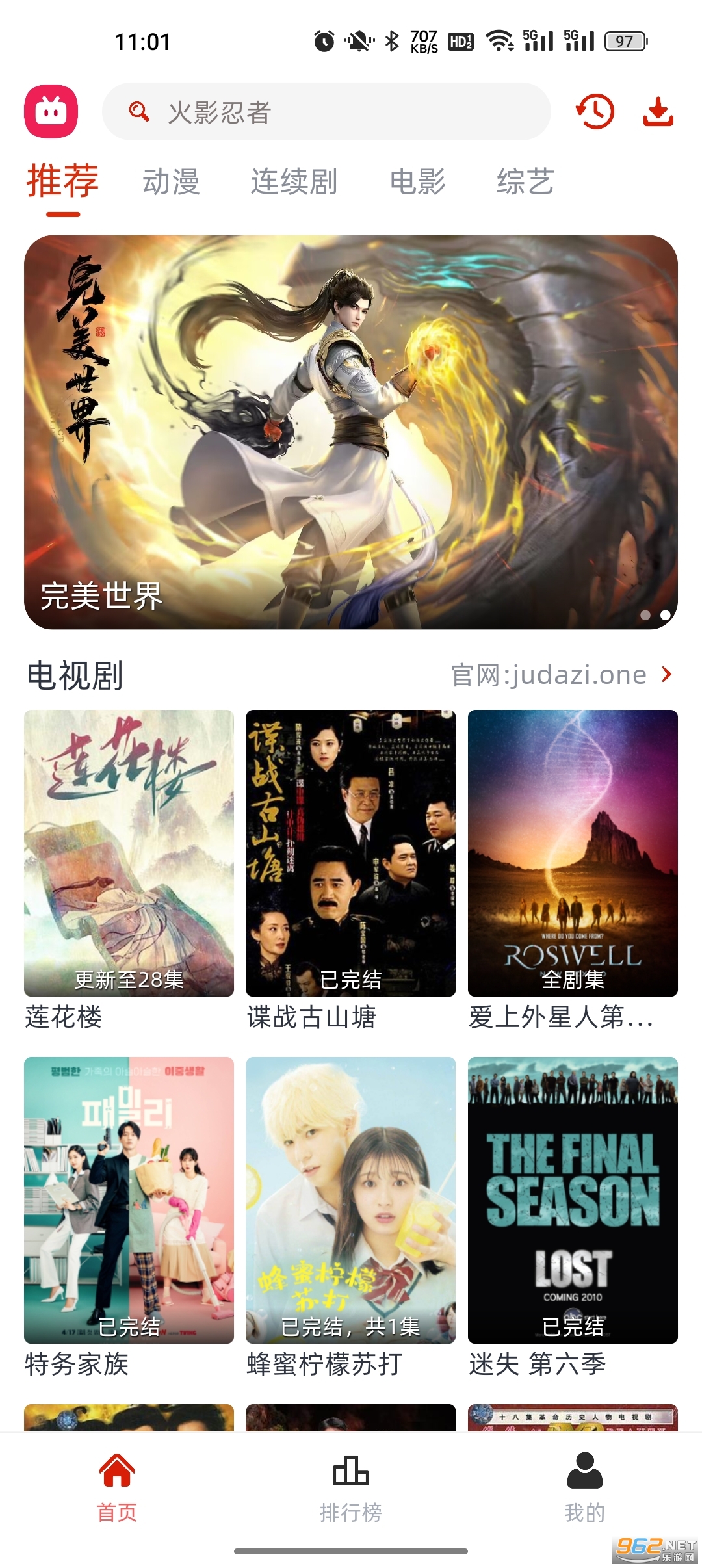The width and height of the screenshot is (702, 1568).
Task: Open the 谍战古山塘 card
Action: tap(350, 870)
